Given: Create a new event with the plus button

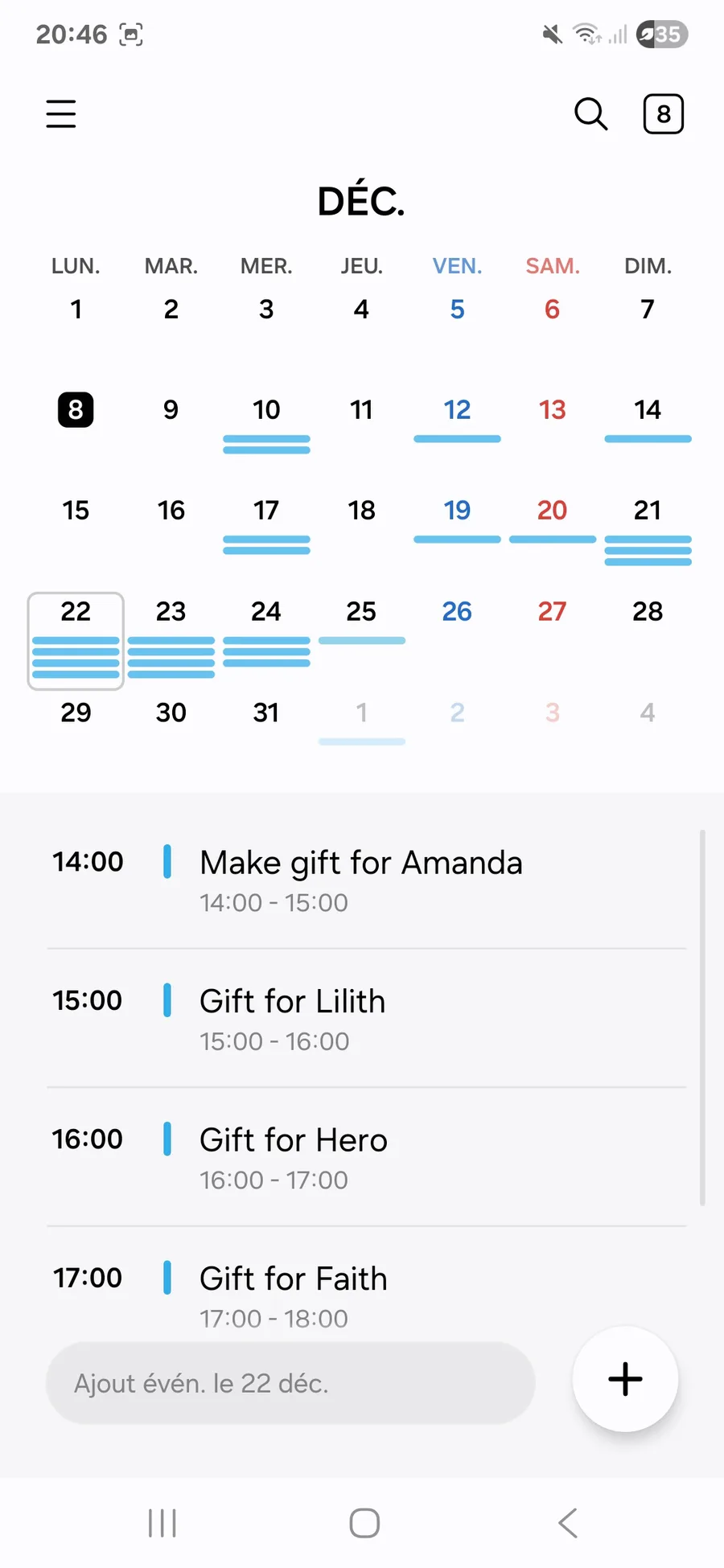Looking at the screenshot, I should point(625,1379).
